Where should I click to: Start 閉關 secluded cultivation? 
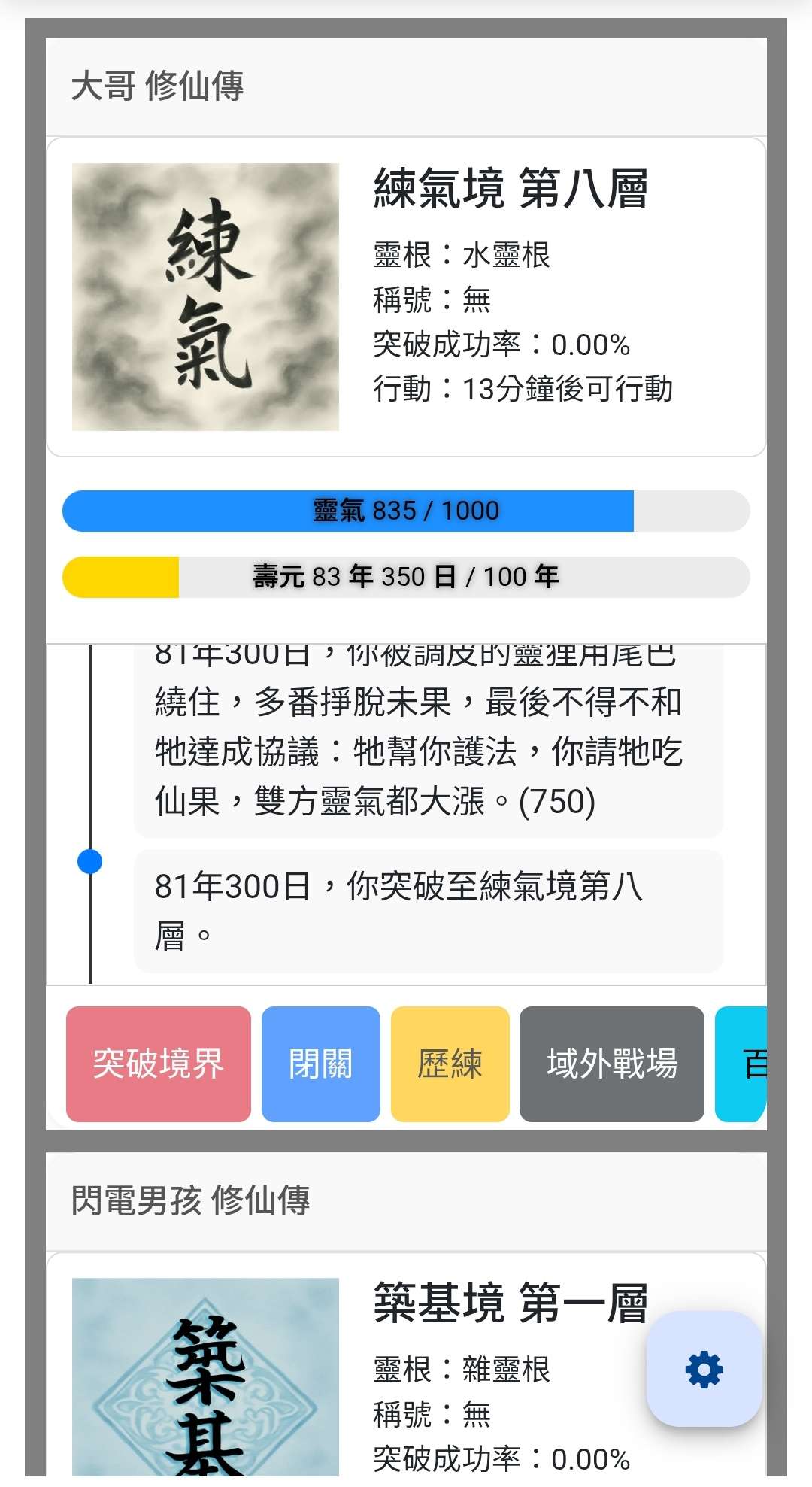point(320,1064)
